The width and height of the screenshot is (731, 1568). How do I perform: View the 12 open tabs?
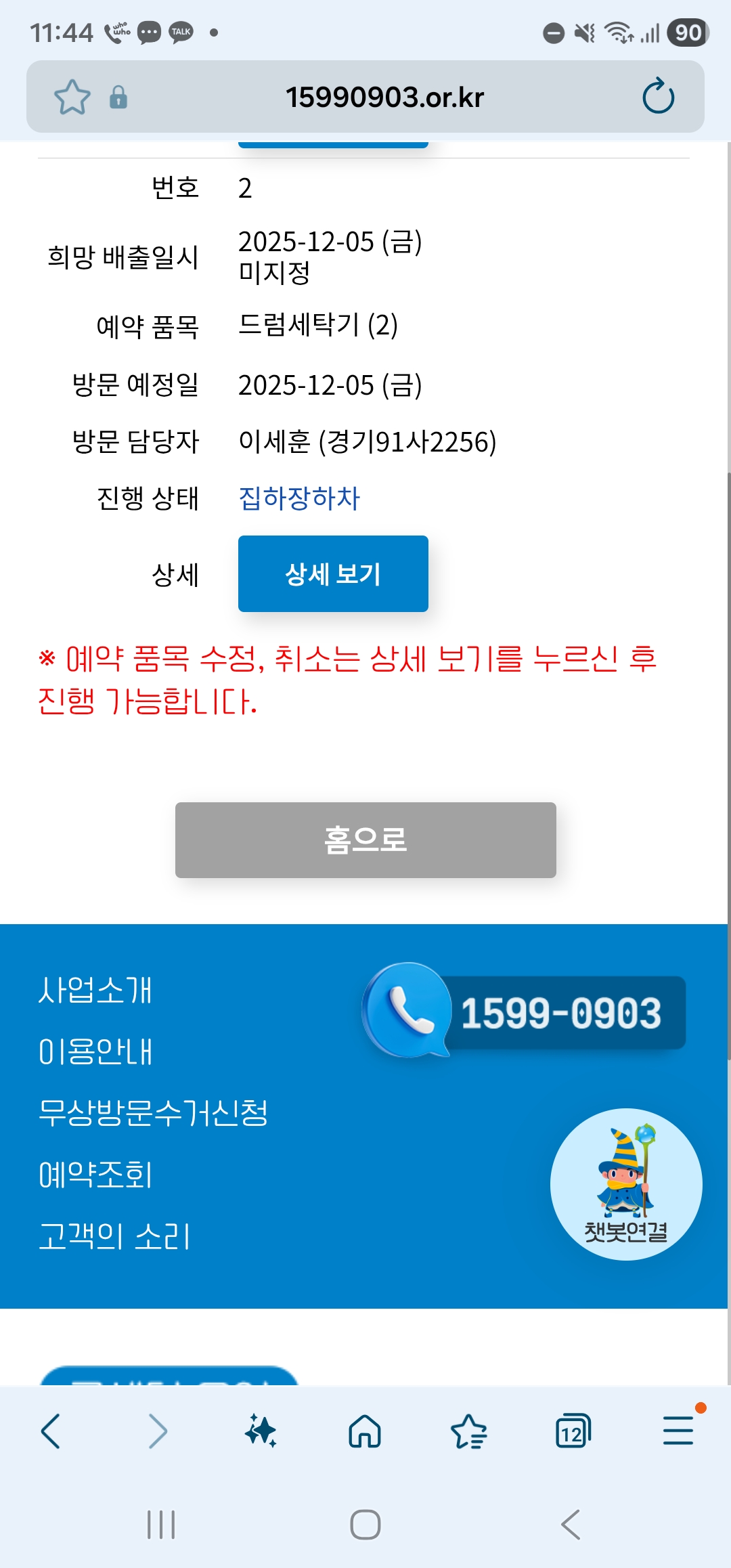pyautogui.click(x=573, y=1431)
